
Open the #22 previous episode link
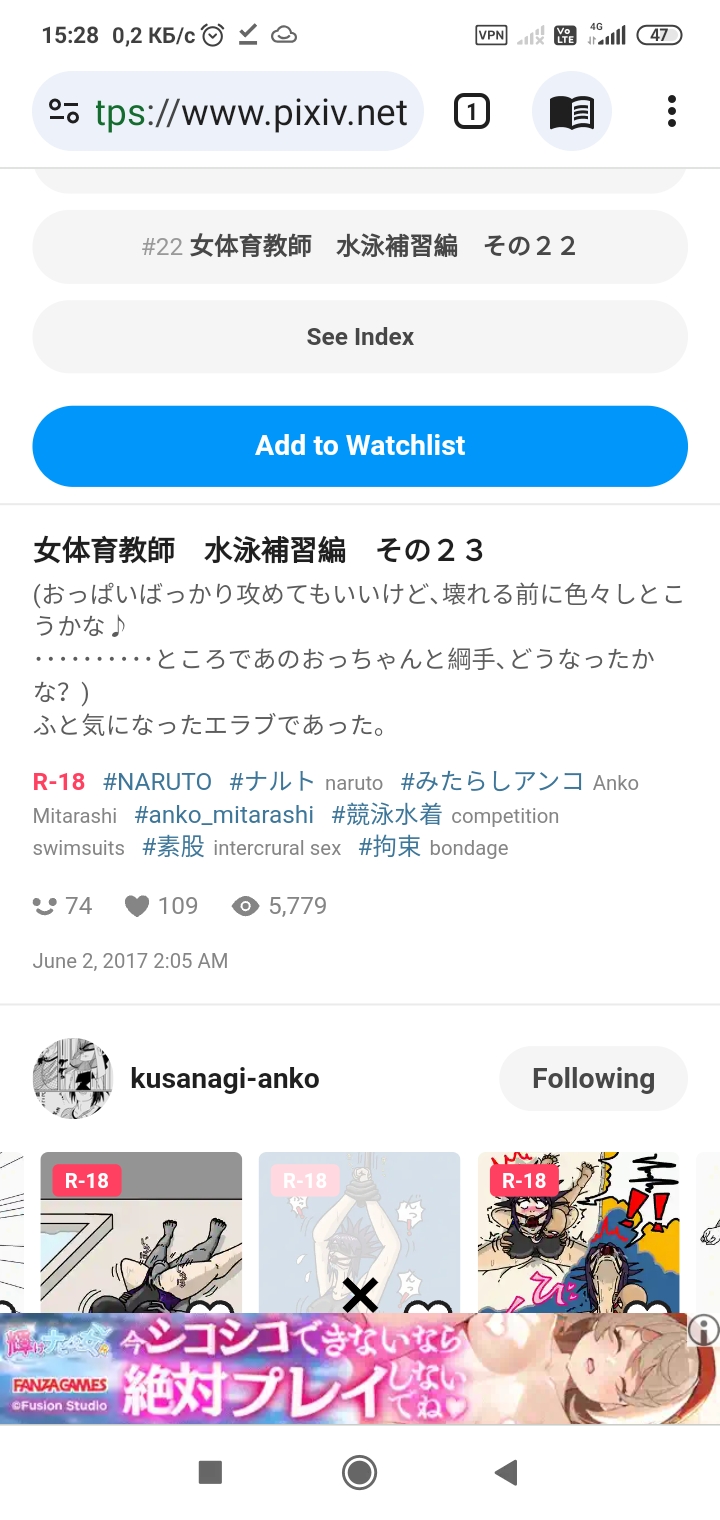(360, 247)
